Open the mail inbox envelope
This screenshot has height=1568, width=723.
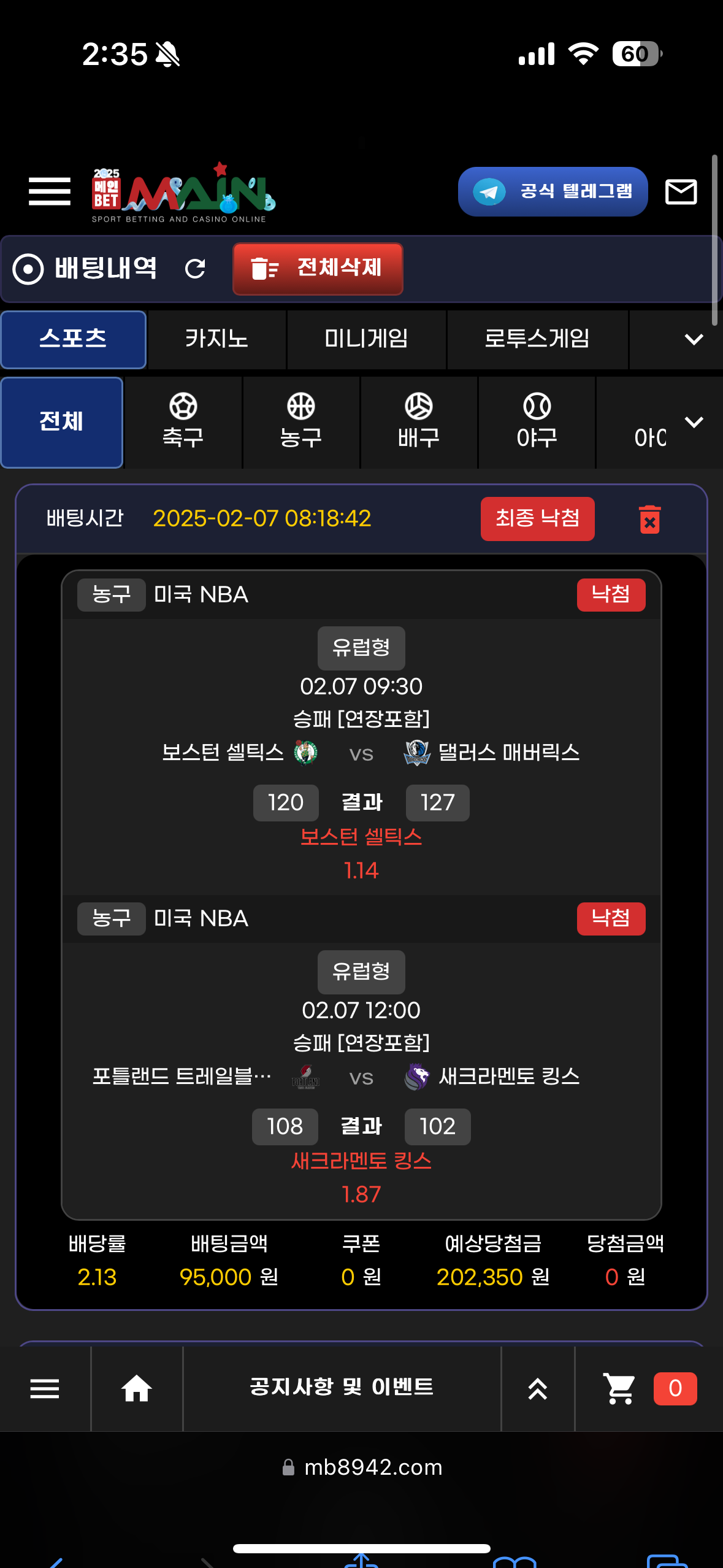click(x=681, y=192)
